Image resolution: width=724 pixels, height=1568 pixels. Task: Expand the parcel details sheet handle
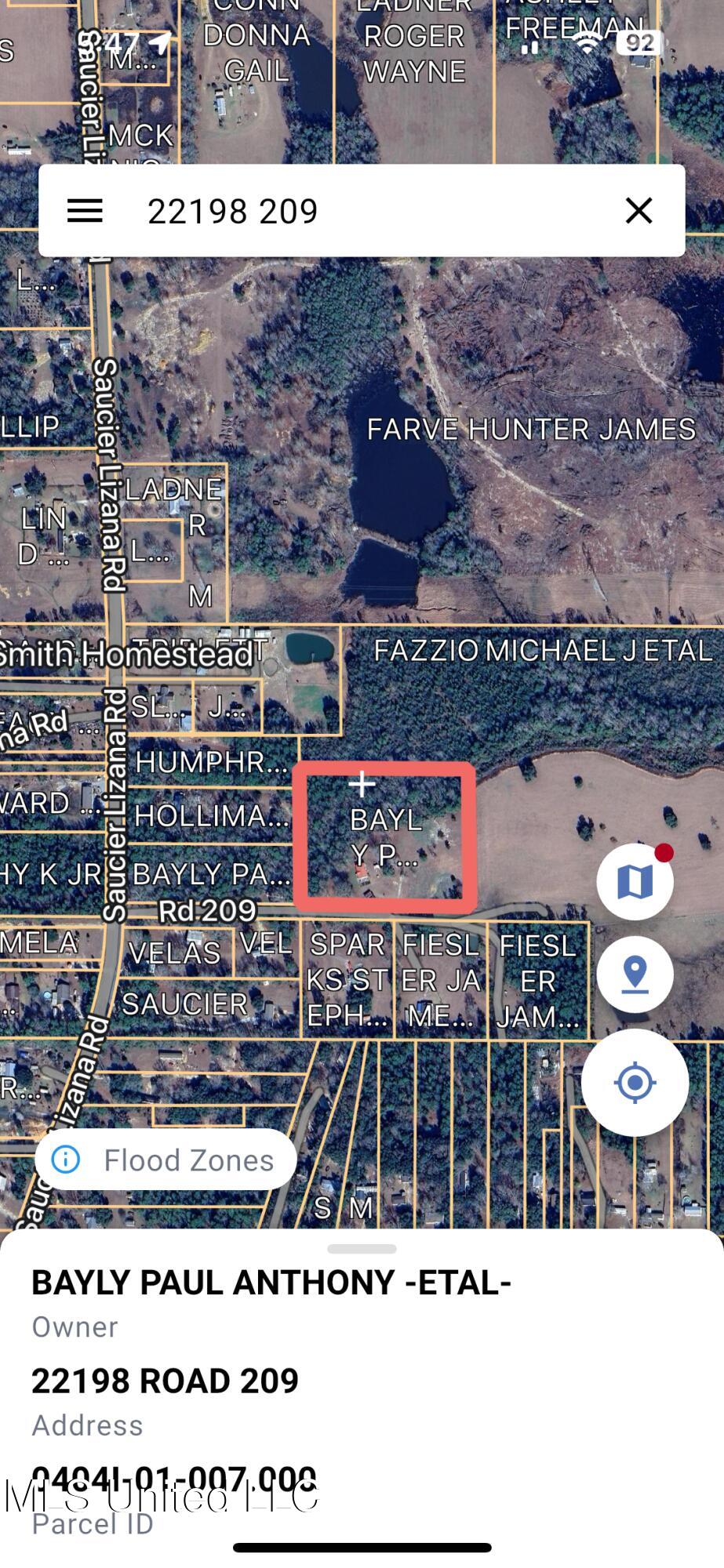[362, 1248]
